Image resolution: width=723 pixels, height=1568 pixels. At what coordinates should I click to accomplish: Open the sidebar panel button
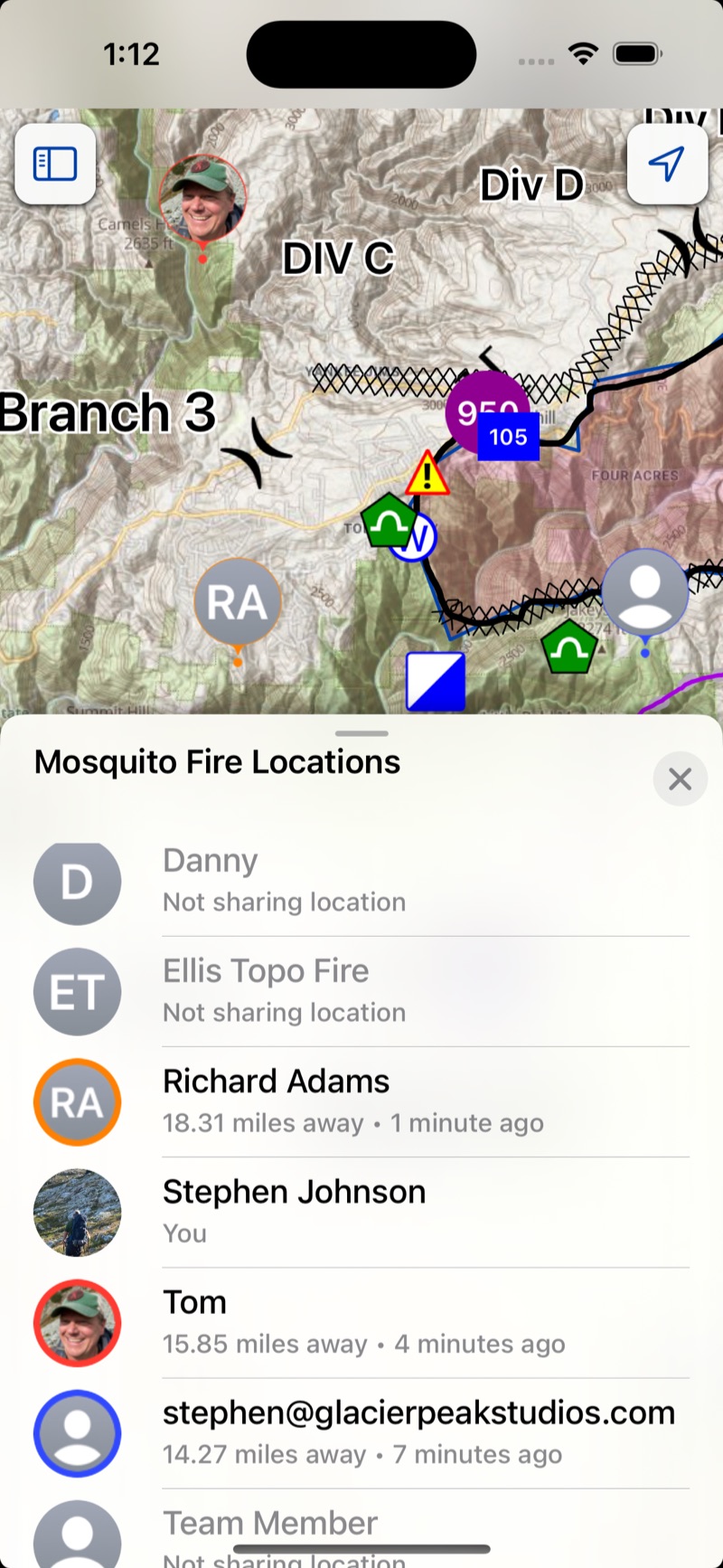55,165
